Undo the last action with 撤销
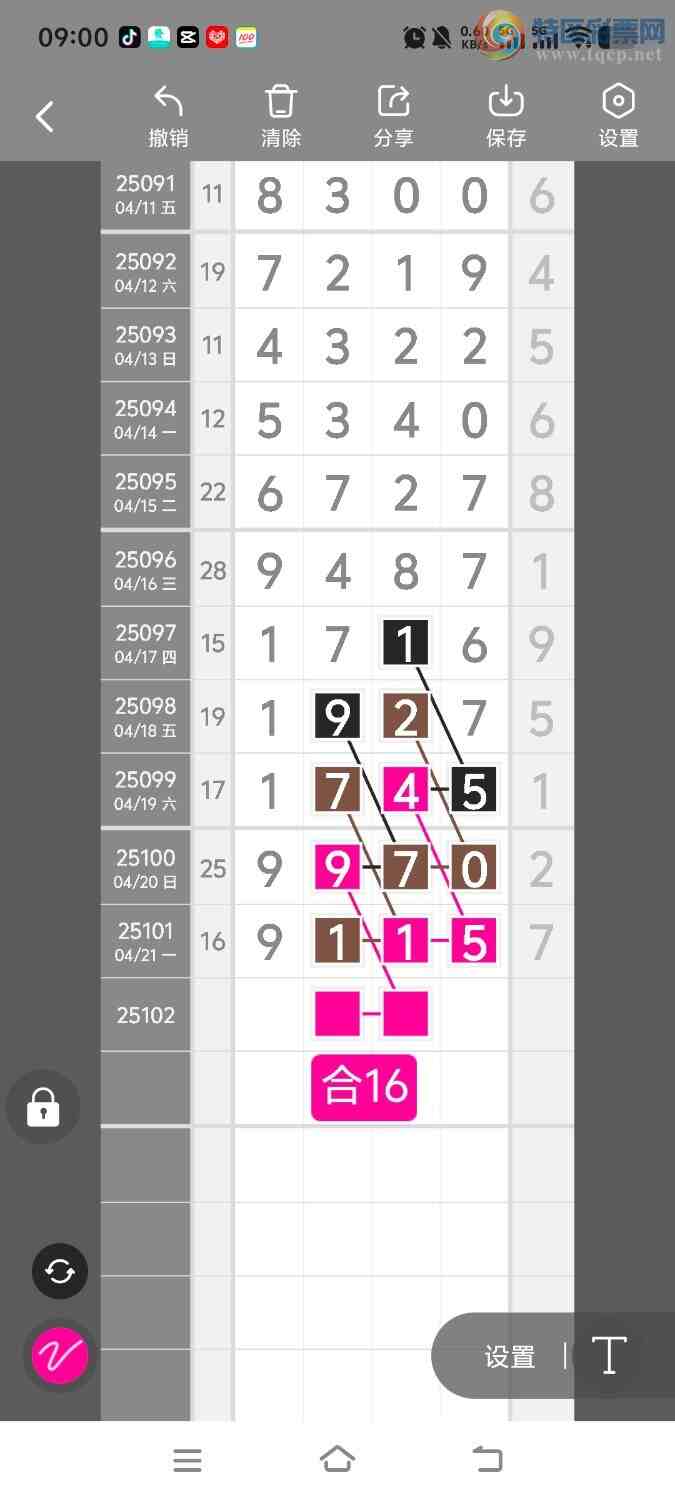 coord(168,117)
